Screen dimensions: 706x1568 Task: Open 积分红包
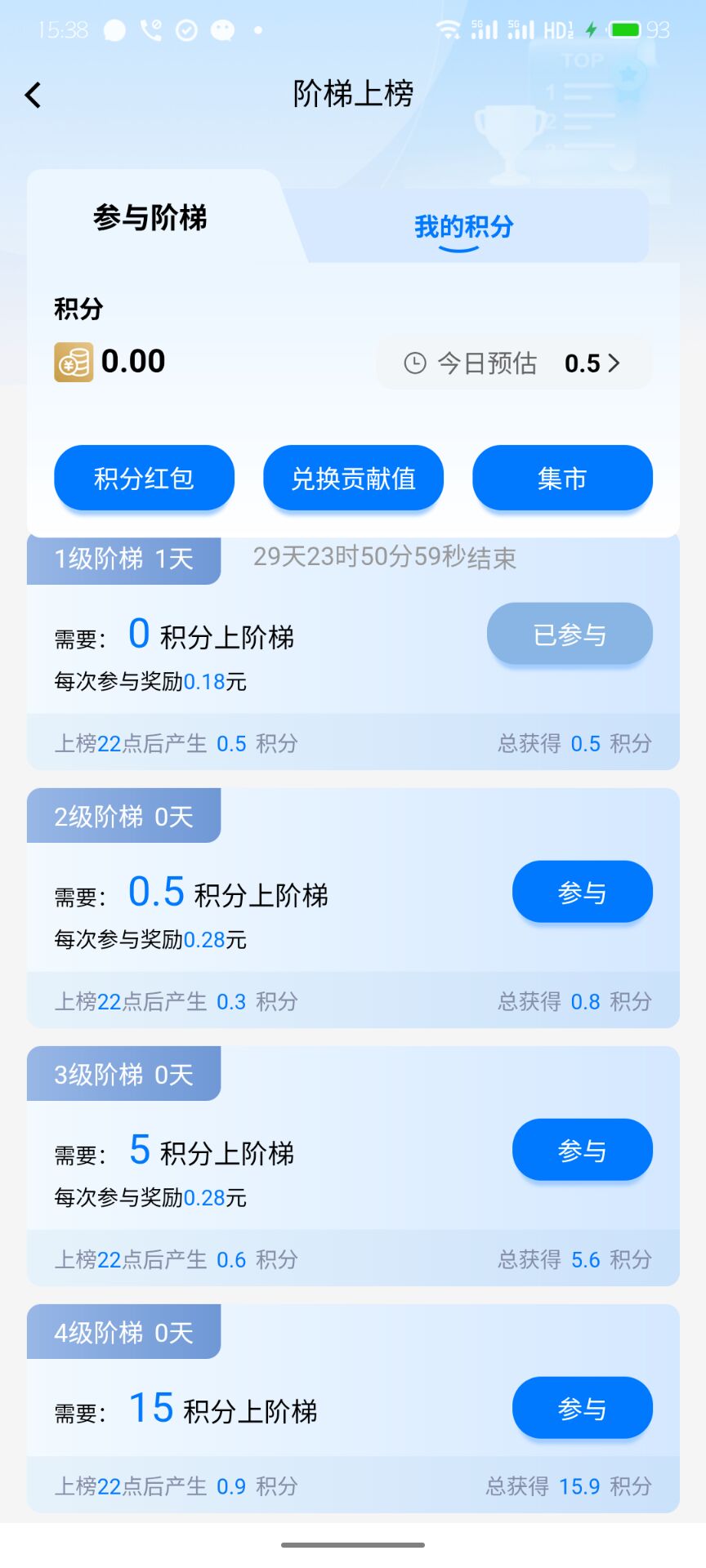[144, 478]
